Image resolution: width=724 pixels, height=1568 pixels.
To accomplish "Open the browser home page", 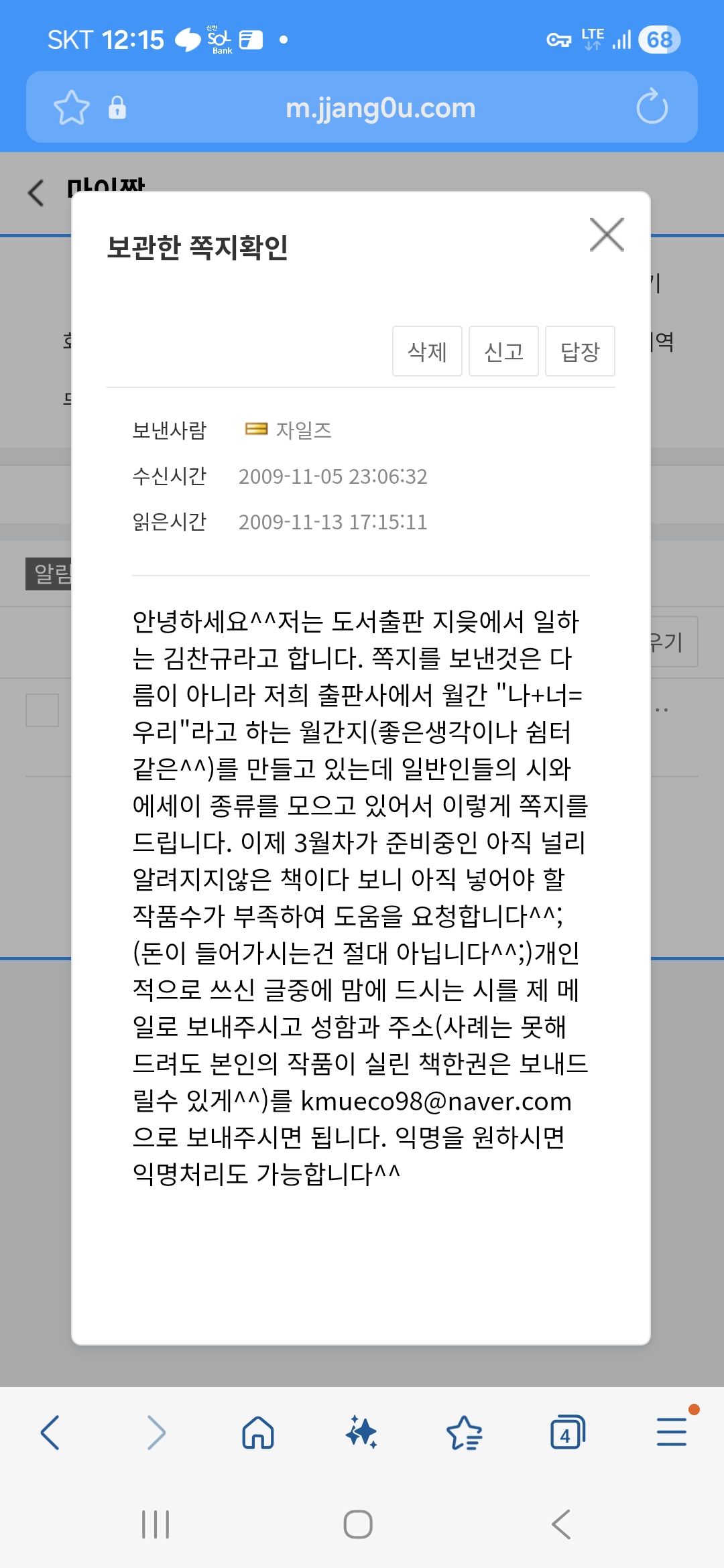I will [x=258, y=1433].
